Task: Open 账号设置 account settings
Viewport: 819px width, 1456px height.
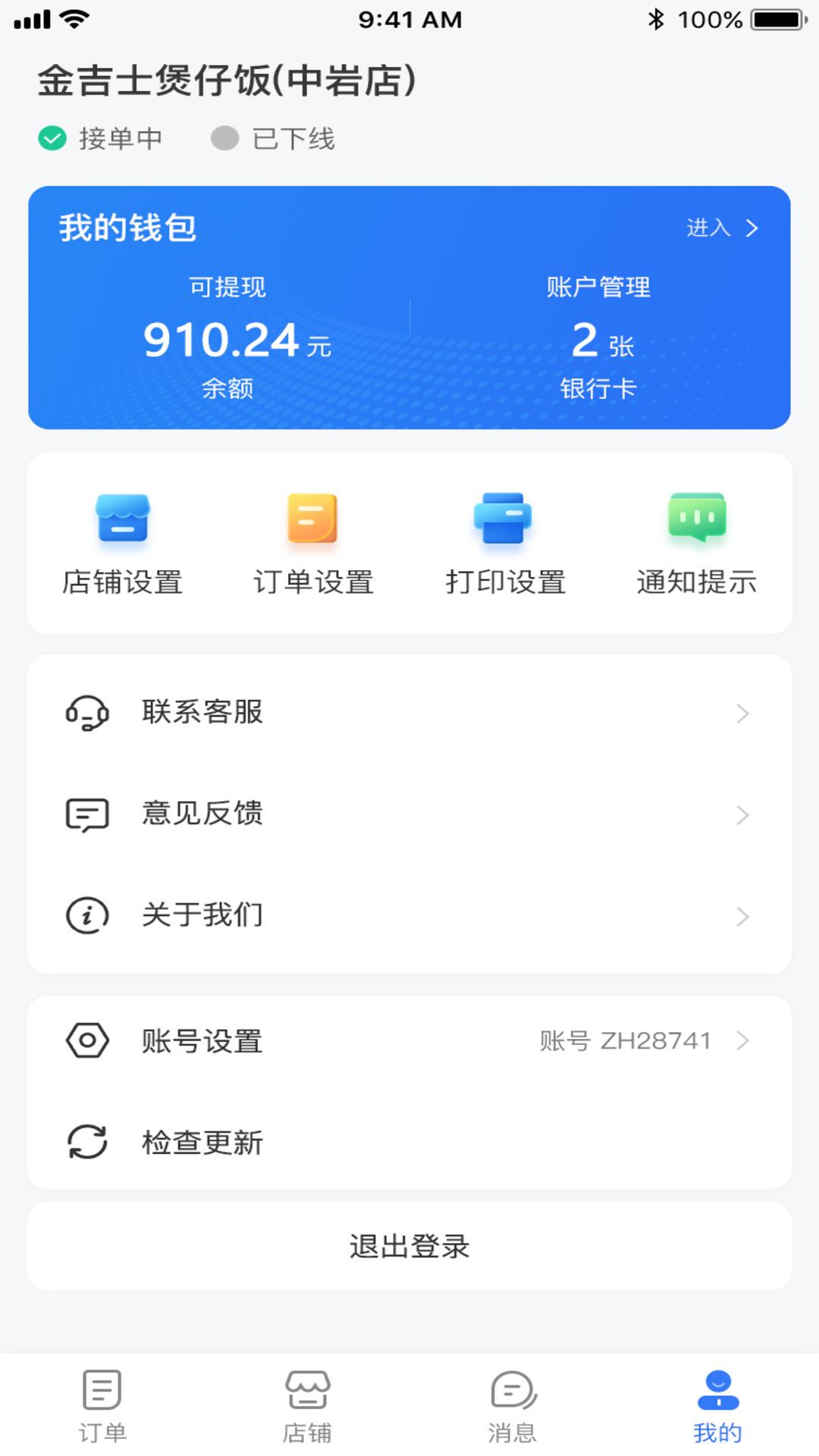Action: click(409, 1040)
